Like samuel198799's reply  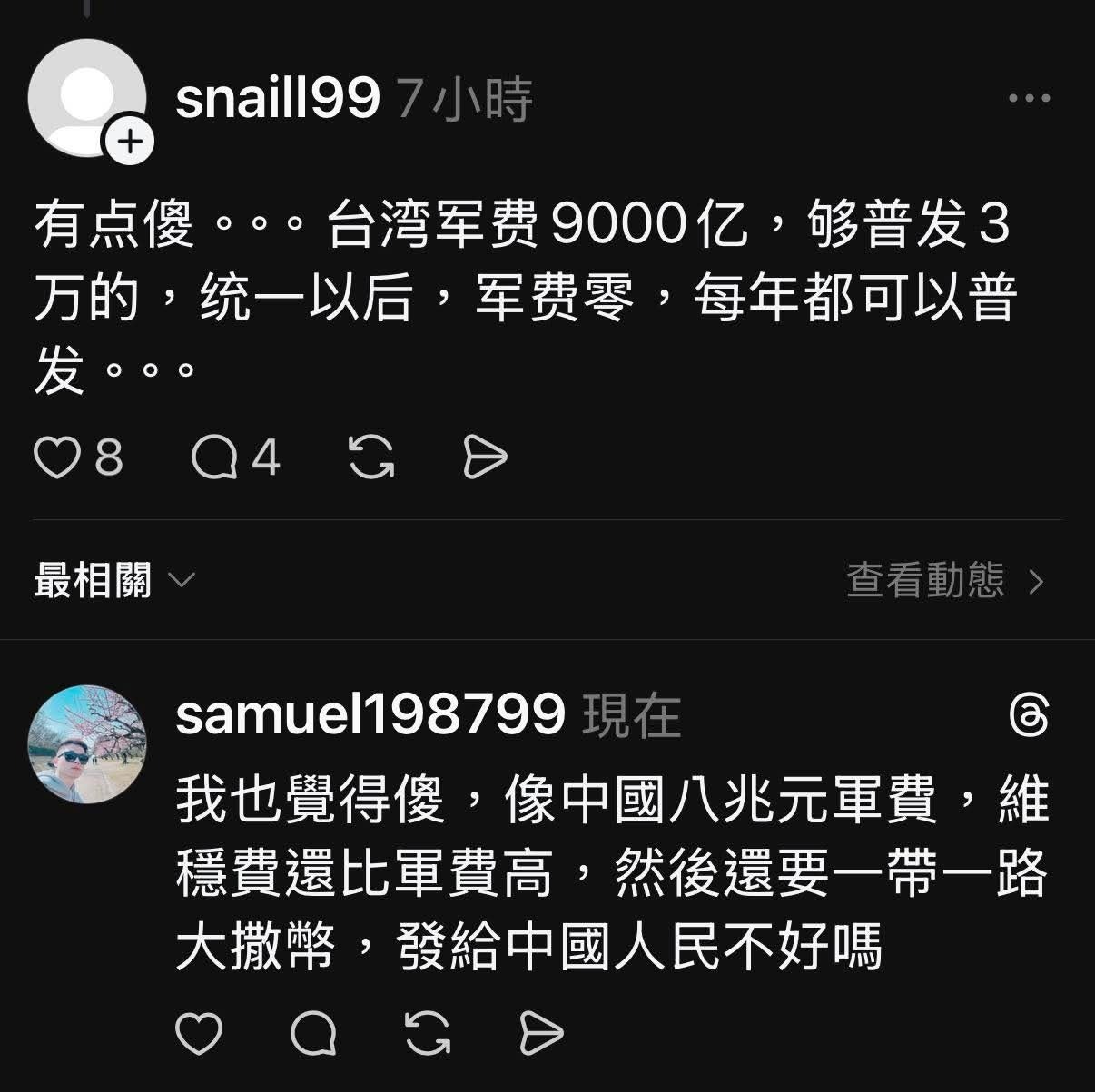(x=198, y=1033)
